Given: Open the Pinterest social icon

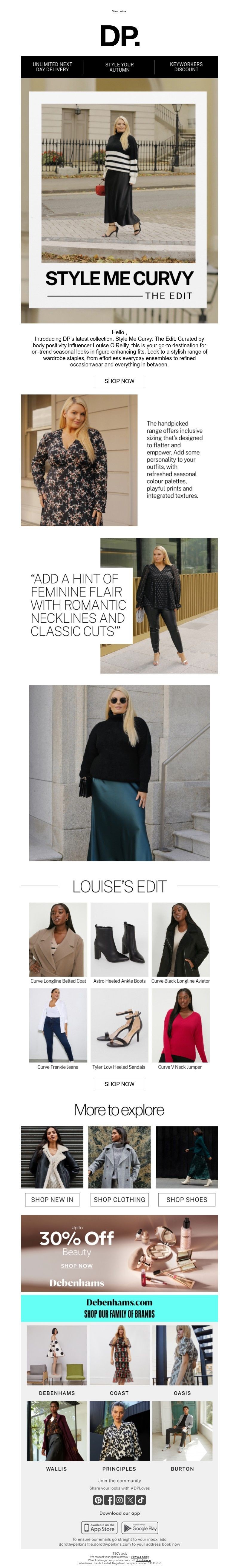Looking at the screenshot, I should pos(98,1500).
